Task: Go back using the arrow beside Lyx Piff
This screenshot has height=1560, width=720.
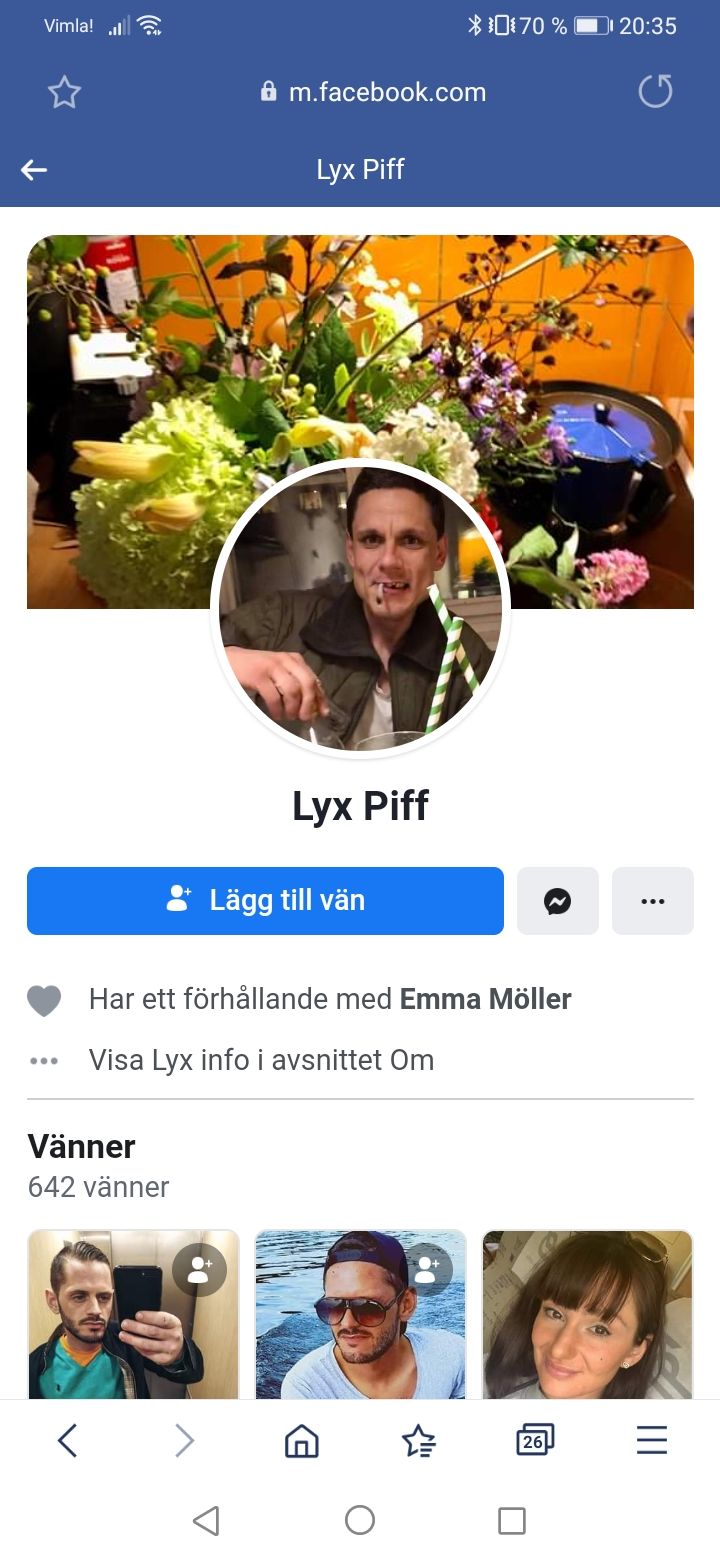Action: (x=34, y=170)
